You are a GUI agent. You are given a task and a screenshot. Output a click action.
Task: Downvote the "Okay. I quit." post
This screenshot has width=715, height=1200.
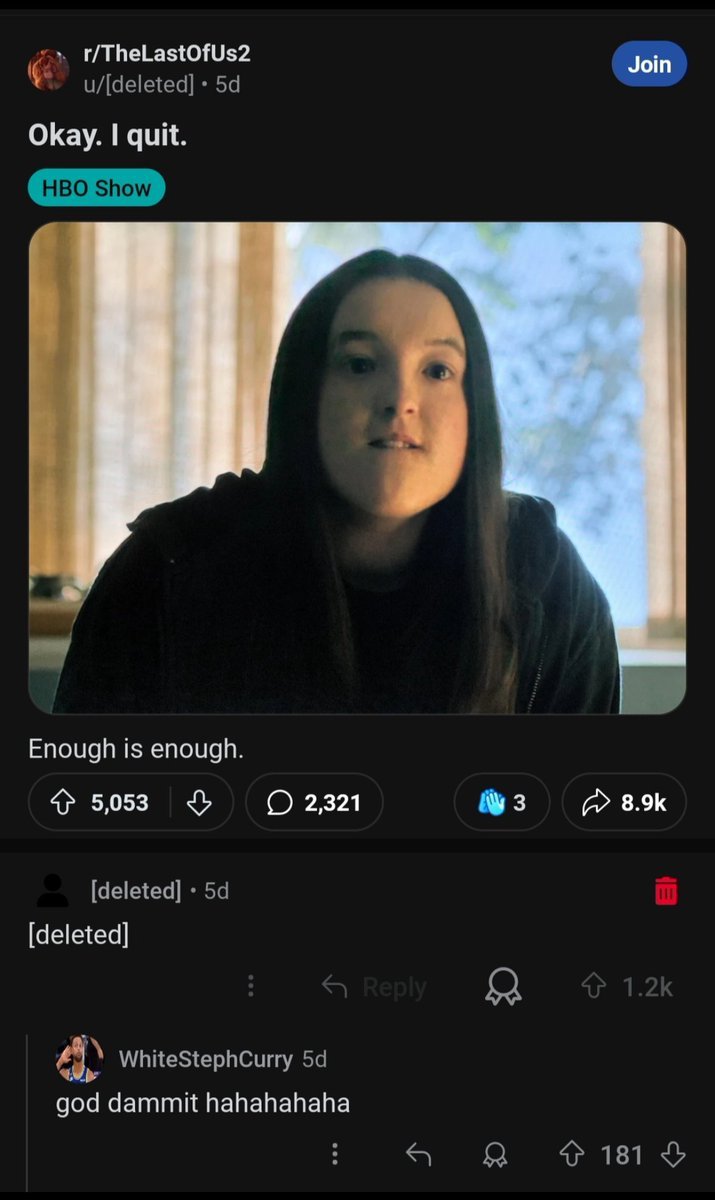(x=199, y=802)
